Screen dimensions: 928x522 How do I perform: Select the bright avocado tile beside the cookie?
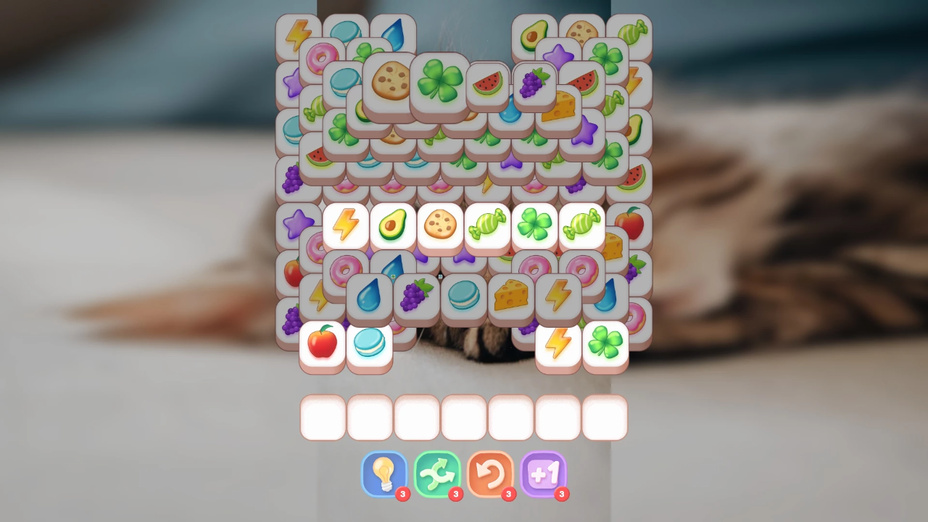tap(393, 226)
